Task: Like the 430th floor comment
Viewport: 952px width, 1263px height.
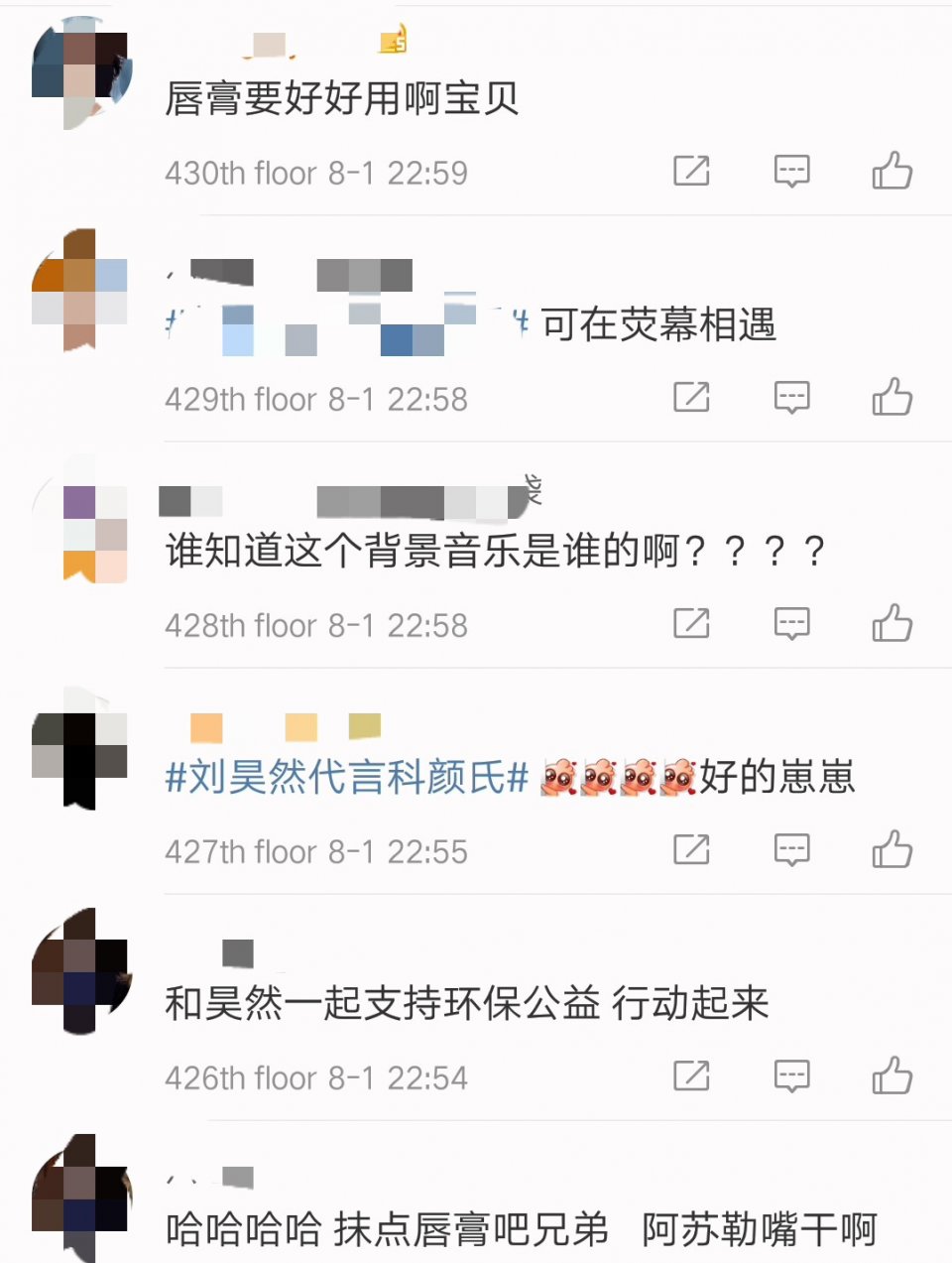Action: [x=892, y=172]
